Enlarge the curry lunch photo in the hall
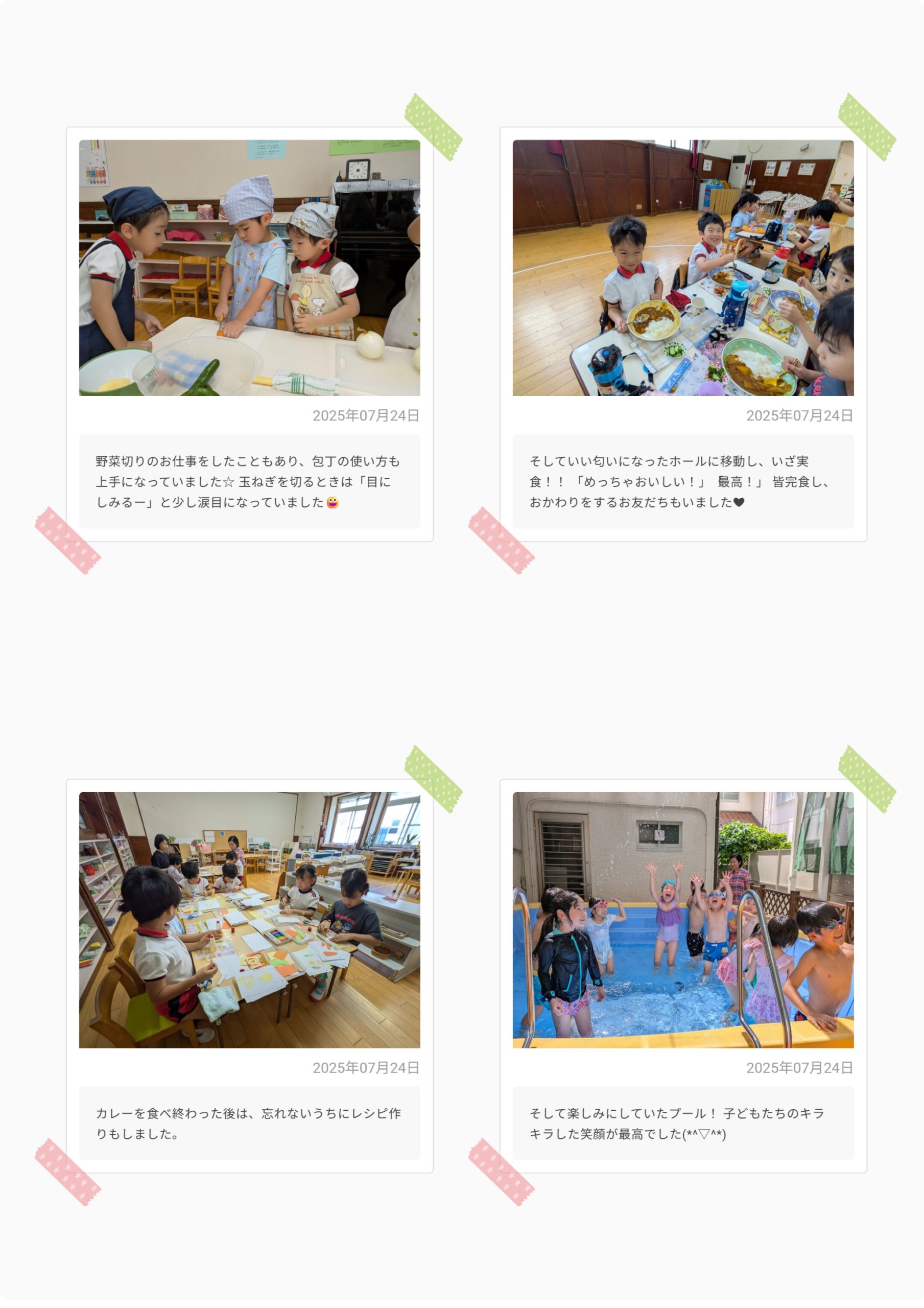Viewport: 924px width, 1308px height. pyautogui.click(x=682, y=268)
